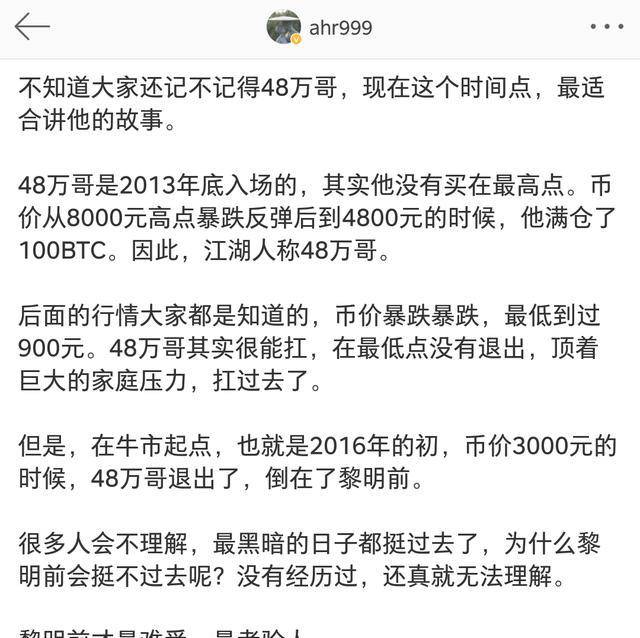This screenshot has width=640, height=638.
Task: Go back using the arrow
Action: coord(31,27)
